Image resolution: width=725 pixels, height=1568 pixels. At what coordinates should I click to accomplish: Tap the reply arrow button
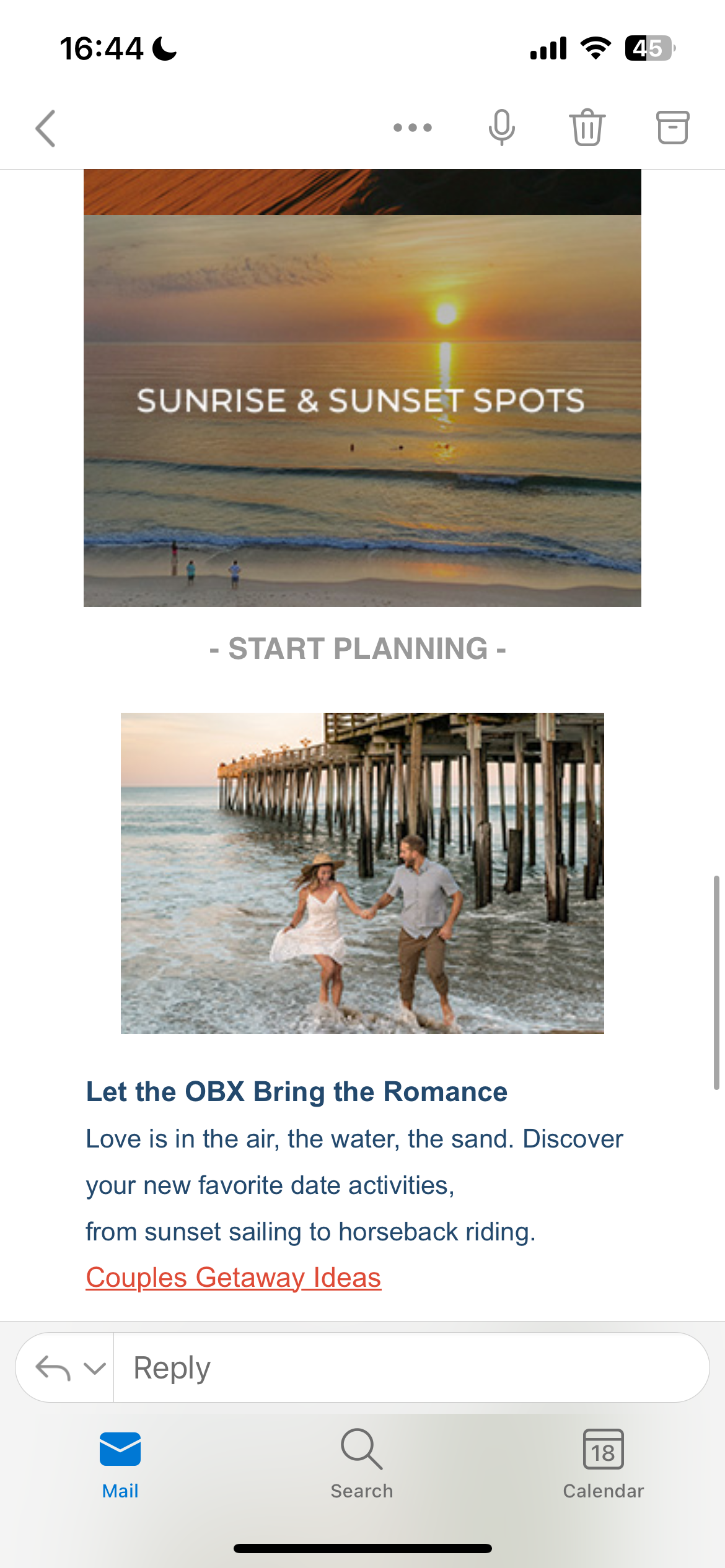pos(53,1368)
